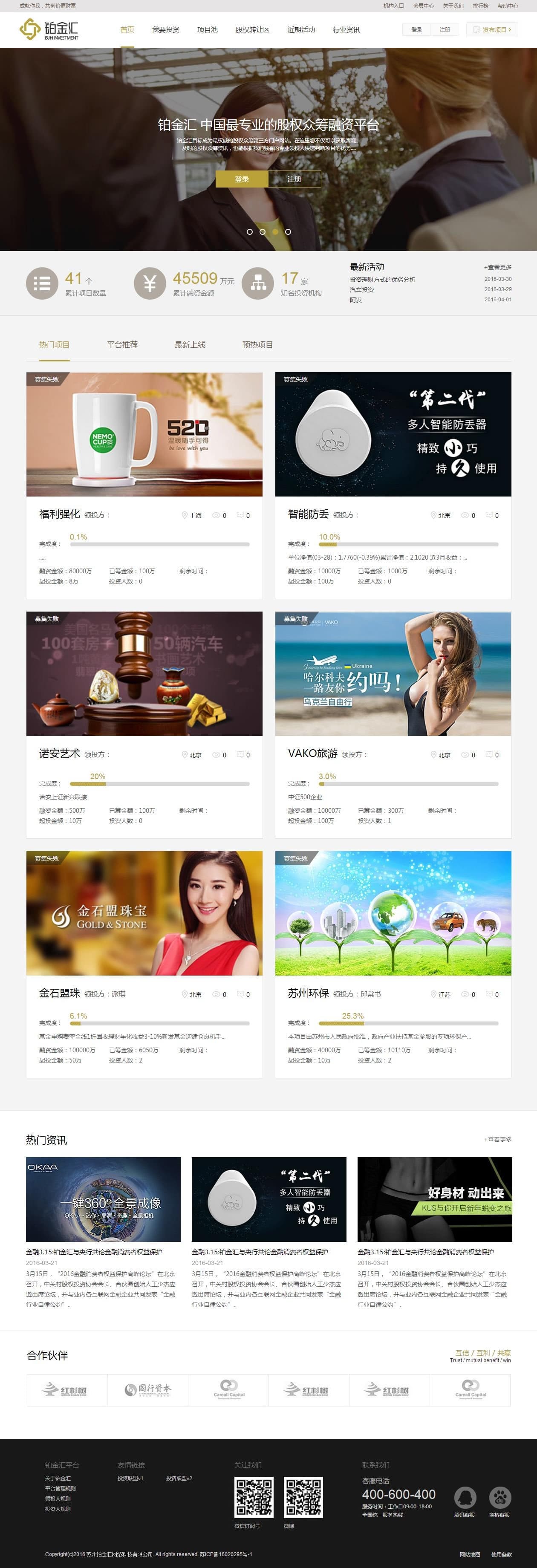
Task: Open the 我要投资 navigation item
Action: tap(166, 30)
